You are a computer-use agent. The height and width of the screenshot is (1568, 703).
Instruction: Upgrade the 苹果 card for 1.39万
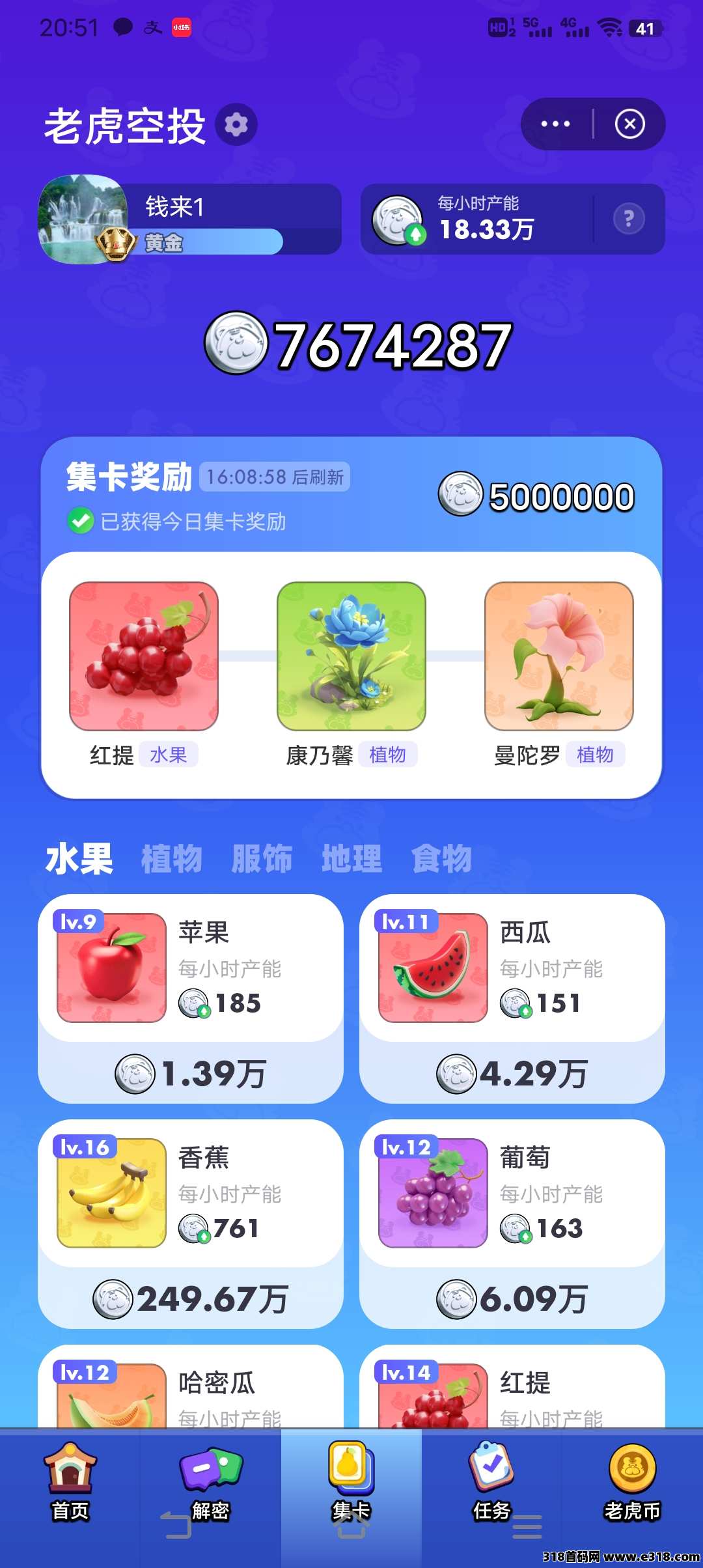pyautogui.click(x=191, y=1073)
